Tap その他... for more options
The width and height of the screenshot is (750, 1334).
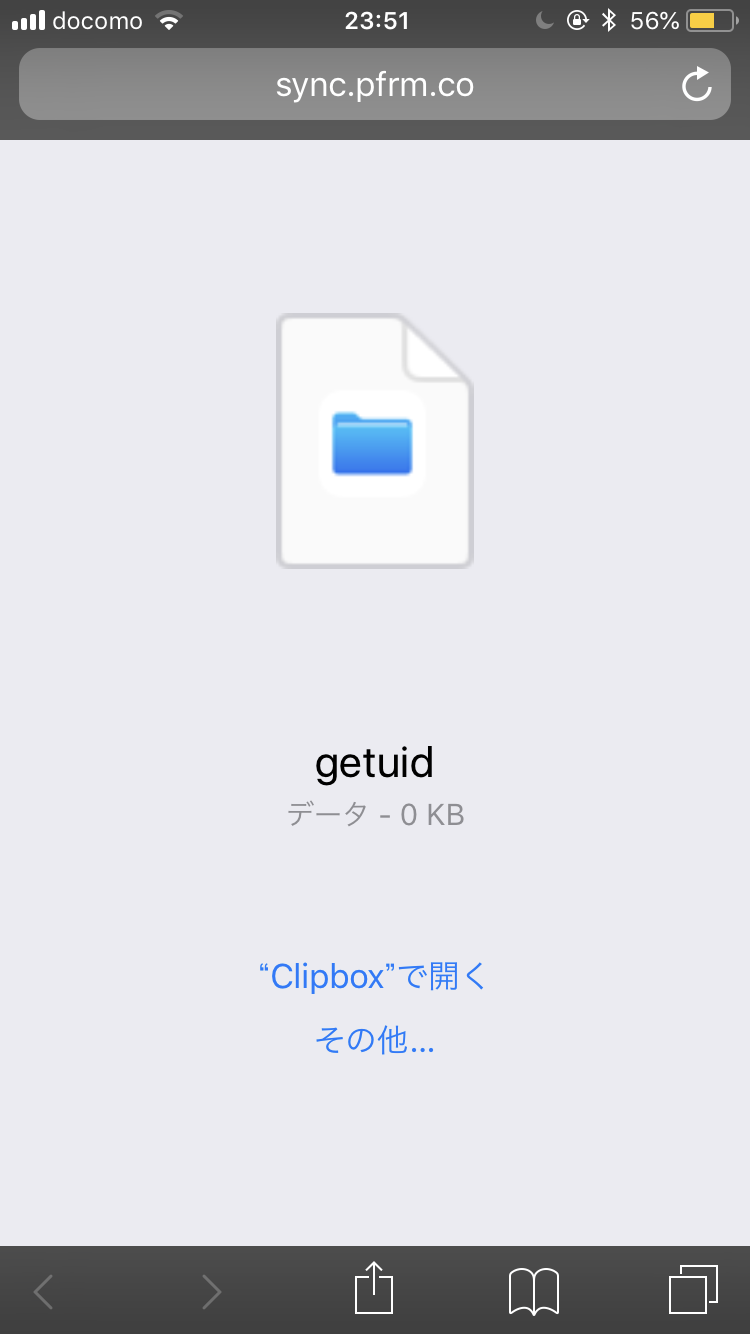click(x=374, y=1041)
